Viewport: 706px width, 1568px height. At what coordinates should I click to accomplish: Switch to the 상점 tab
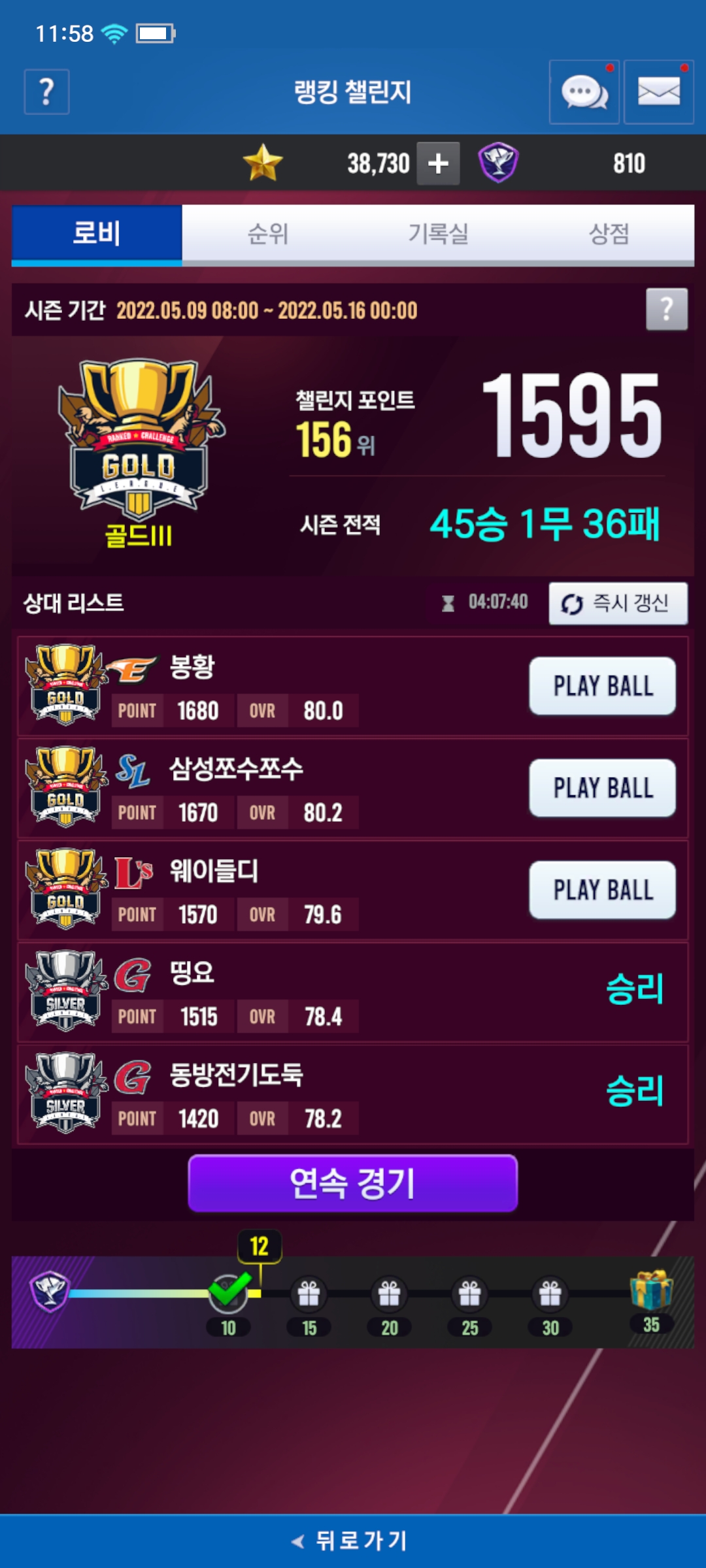point(609,234)
